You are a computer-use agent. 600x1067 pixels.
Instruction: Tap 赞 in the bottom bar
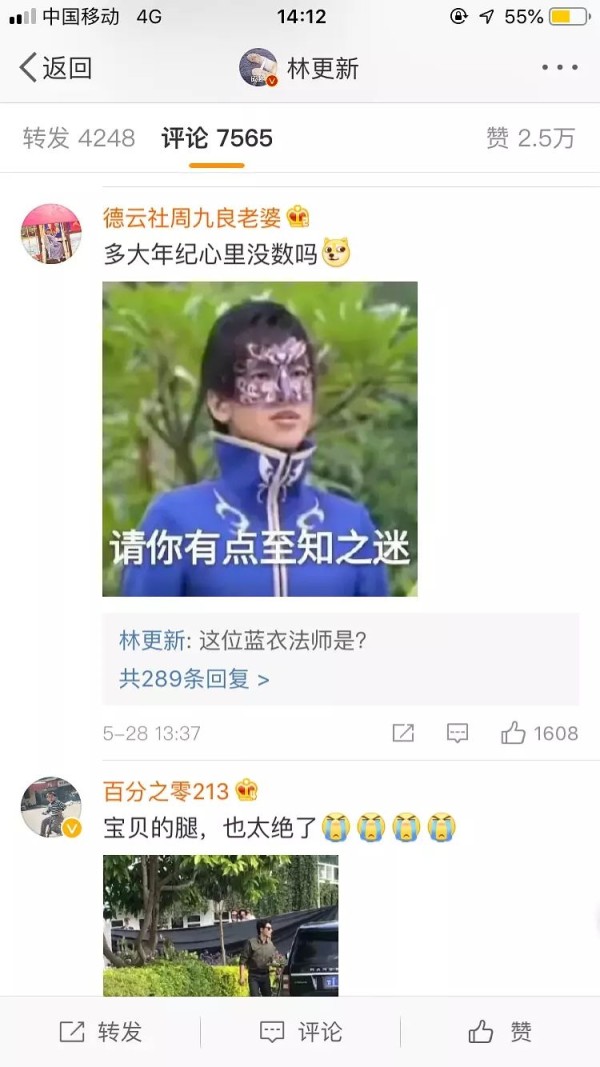(500, 1032)
